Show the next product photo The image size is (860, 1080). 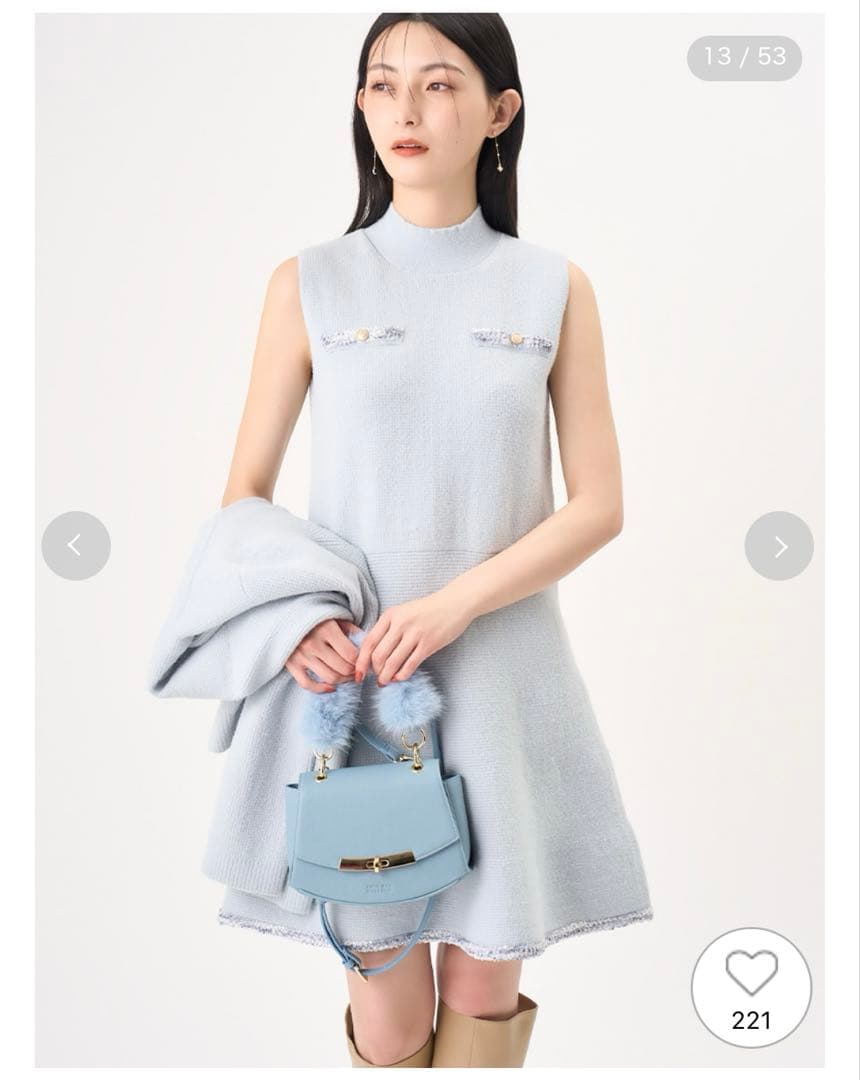coord(779,545)
